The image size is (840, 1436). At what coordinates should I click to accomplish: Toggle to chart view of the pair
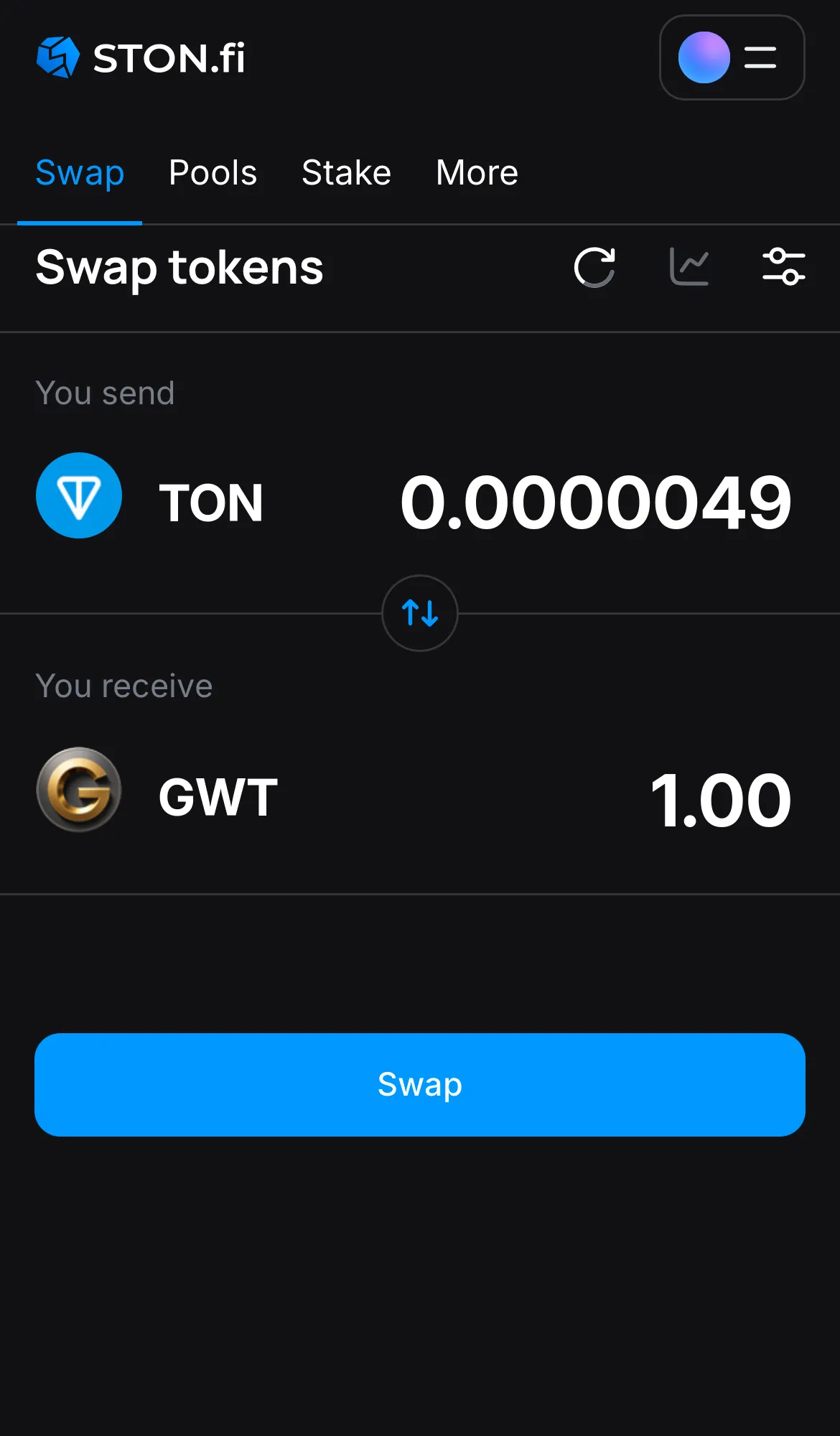[689, 267]
